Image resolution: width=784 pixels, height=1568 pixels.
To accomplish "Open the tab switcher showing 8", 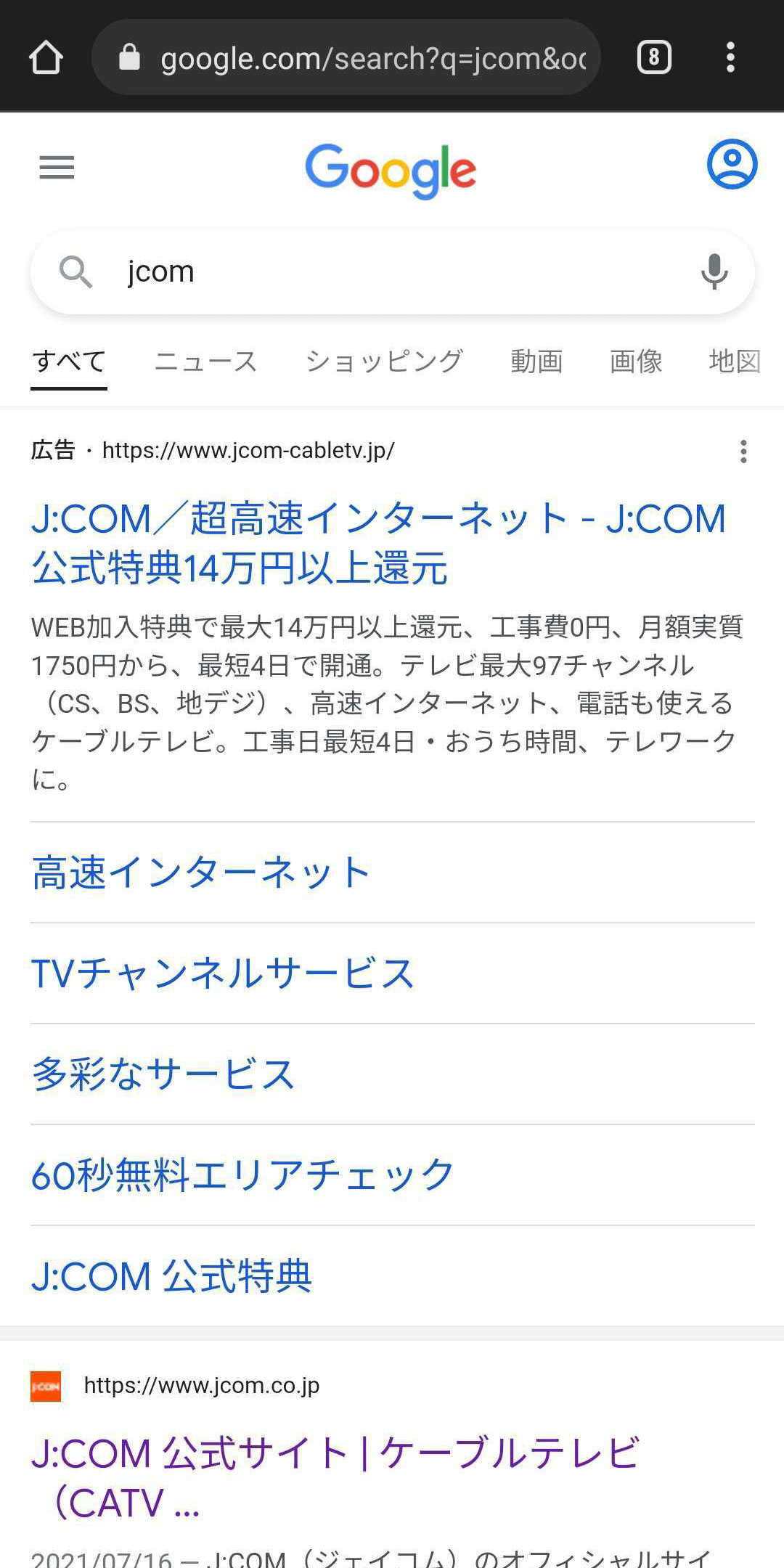I will tap(654, 57).
